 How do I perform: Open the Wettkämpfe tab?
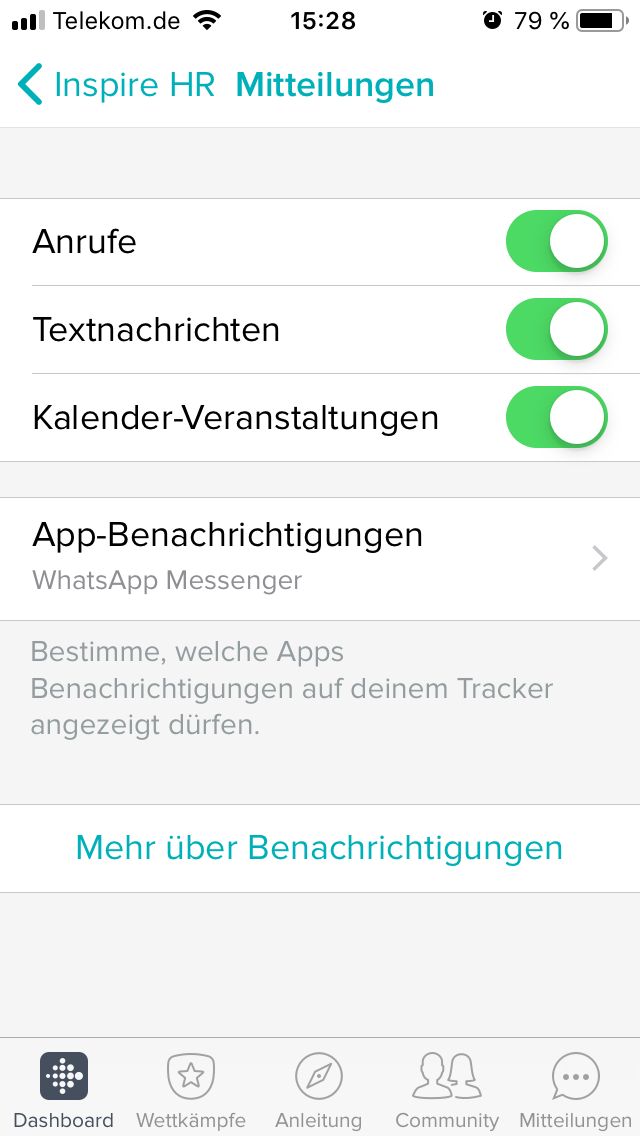[191, 1090]
